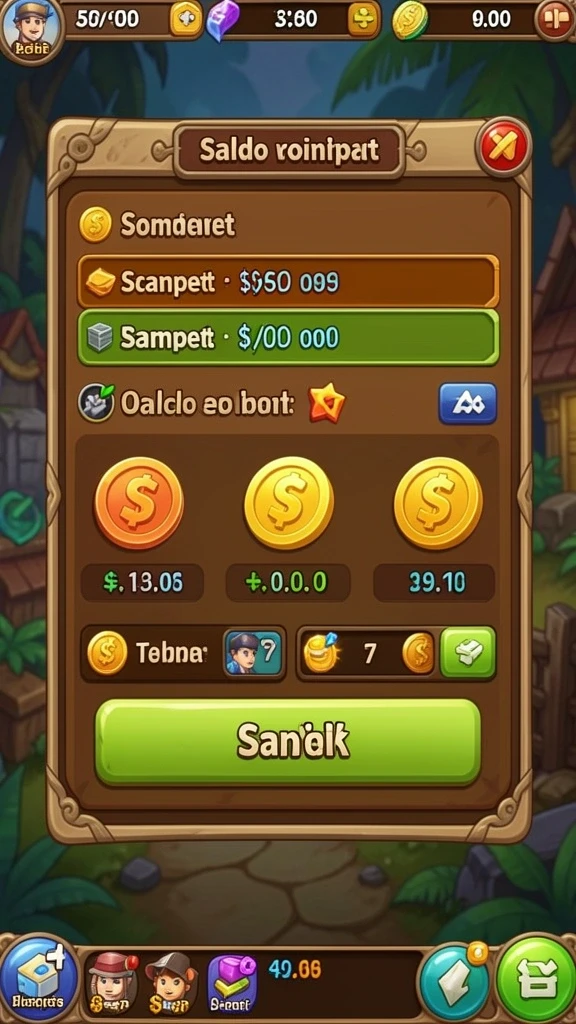Select the grey-hat character in bottom bar
576x1024 pixels.
[x=170, y=982]
